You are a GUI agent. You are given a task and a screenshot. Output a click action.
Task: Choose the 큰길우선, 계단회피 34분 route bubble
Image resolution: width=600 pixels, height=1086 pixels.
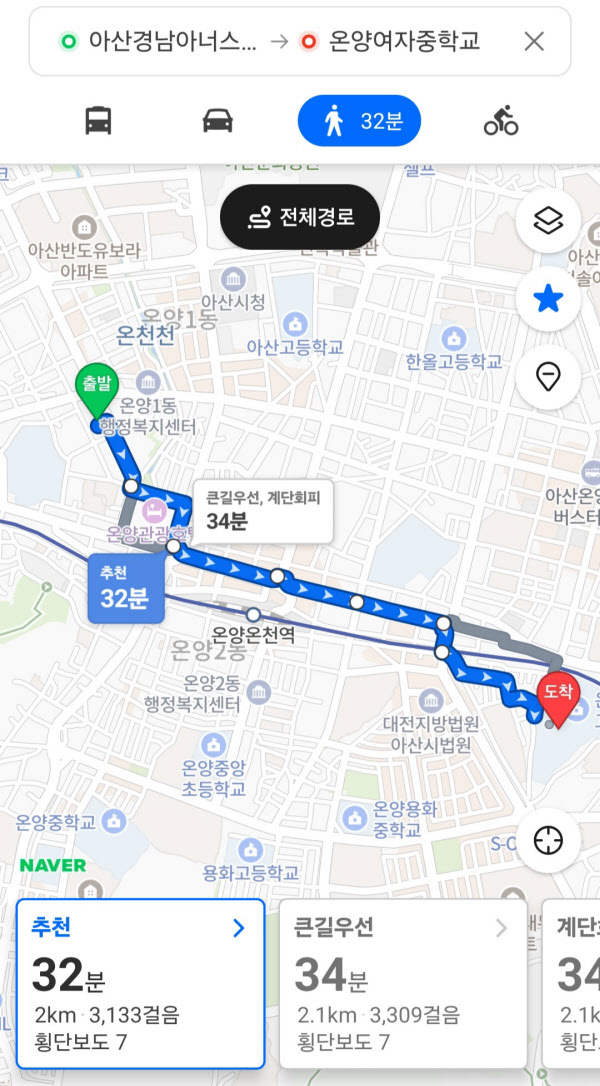pos(262,511)
